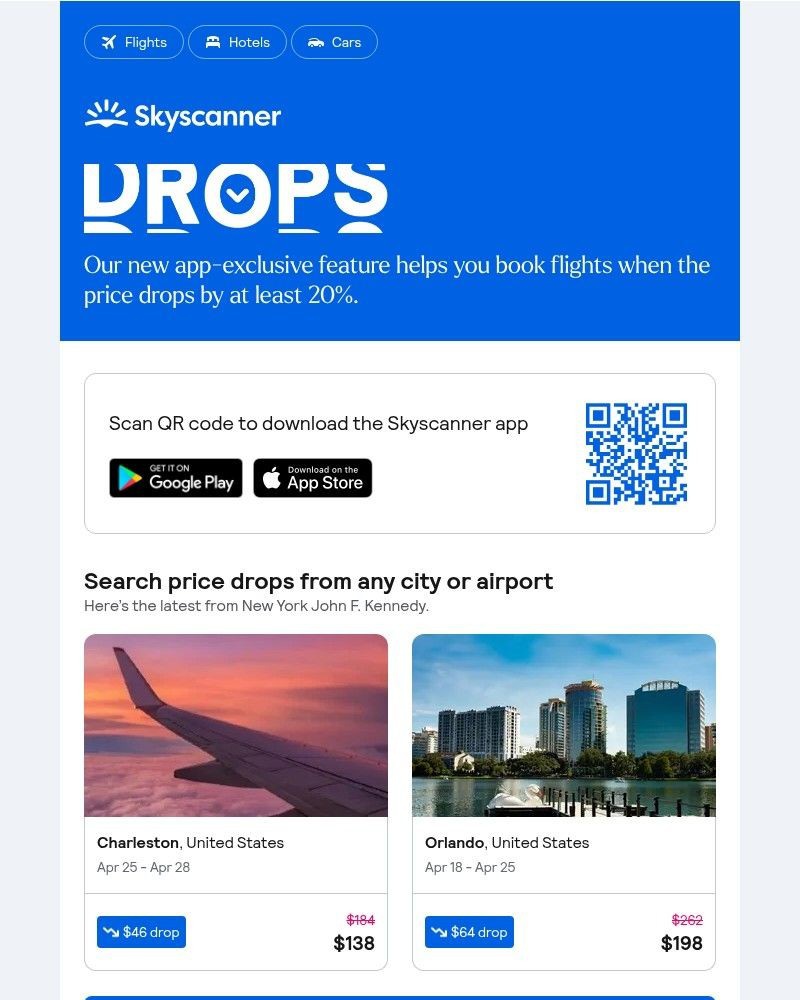Open the Cars section
This screenshot has width=800, height=1000.
[x=334, y=42]
